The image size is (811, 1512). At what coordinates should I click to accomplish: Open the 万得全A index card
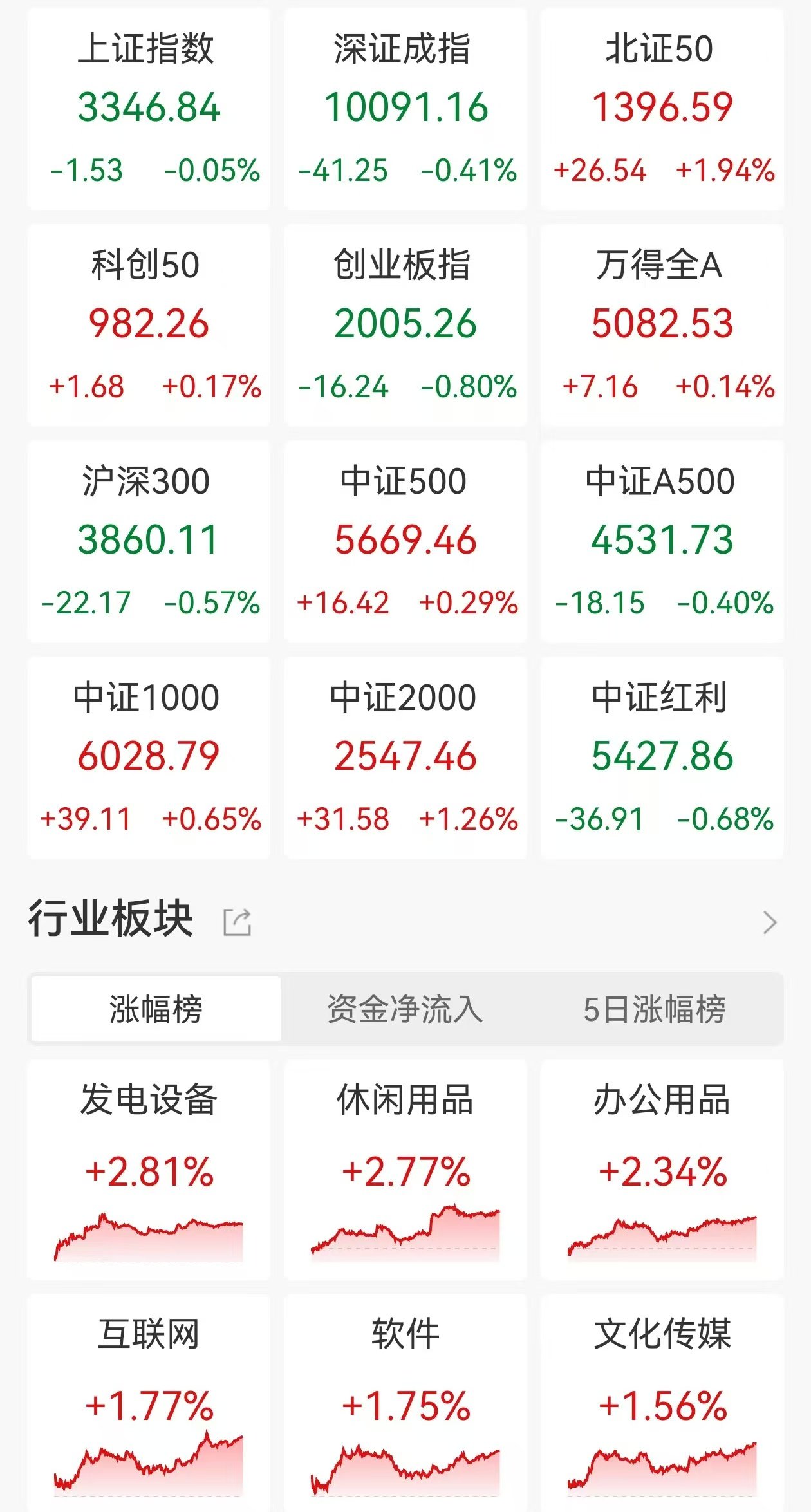point(662,325)
